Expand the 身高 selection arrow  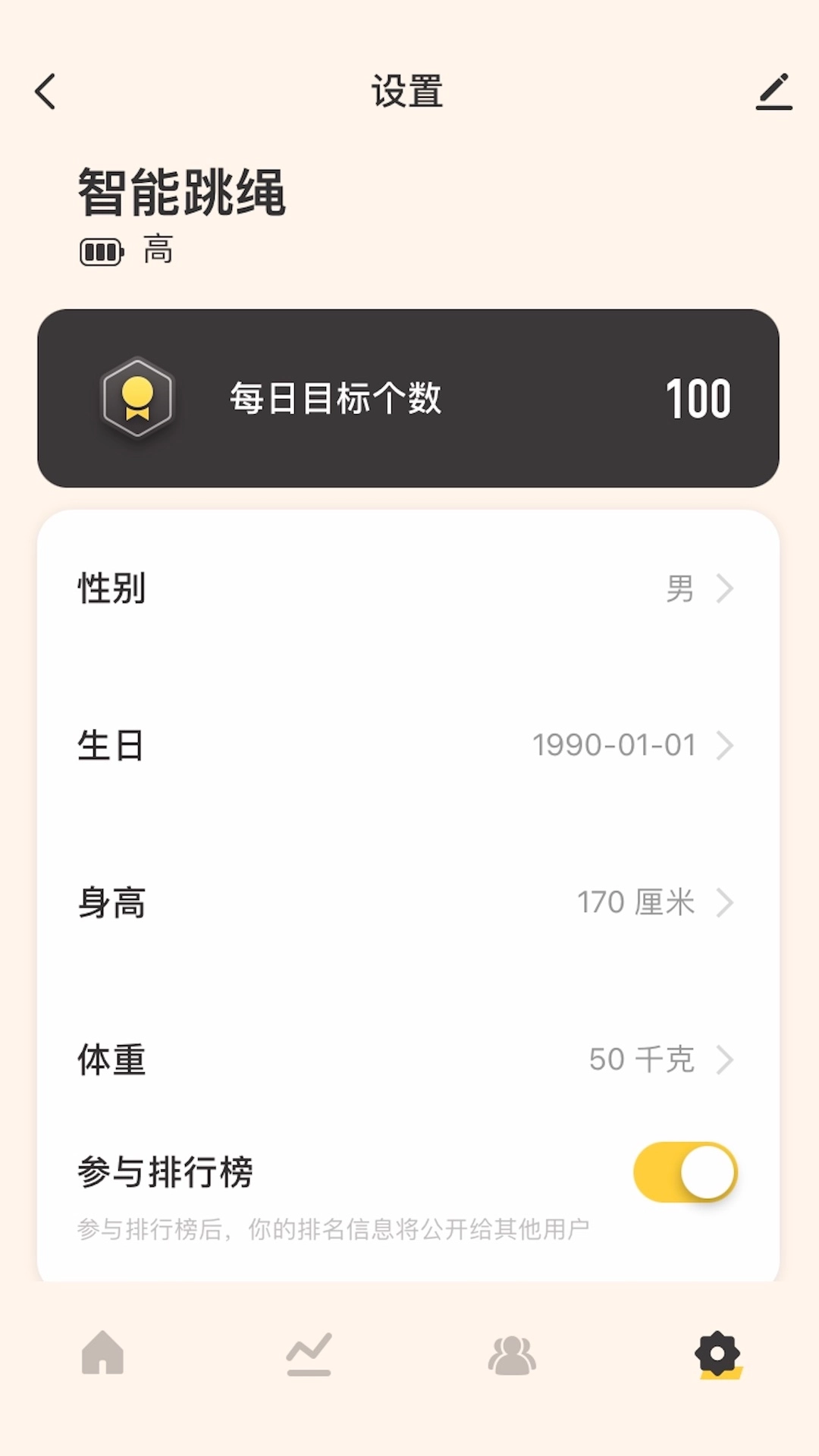pyautogui.click(x=726, y=902)
